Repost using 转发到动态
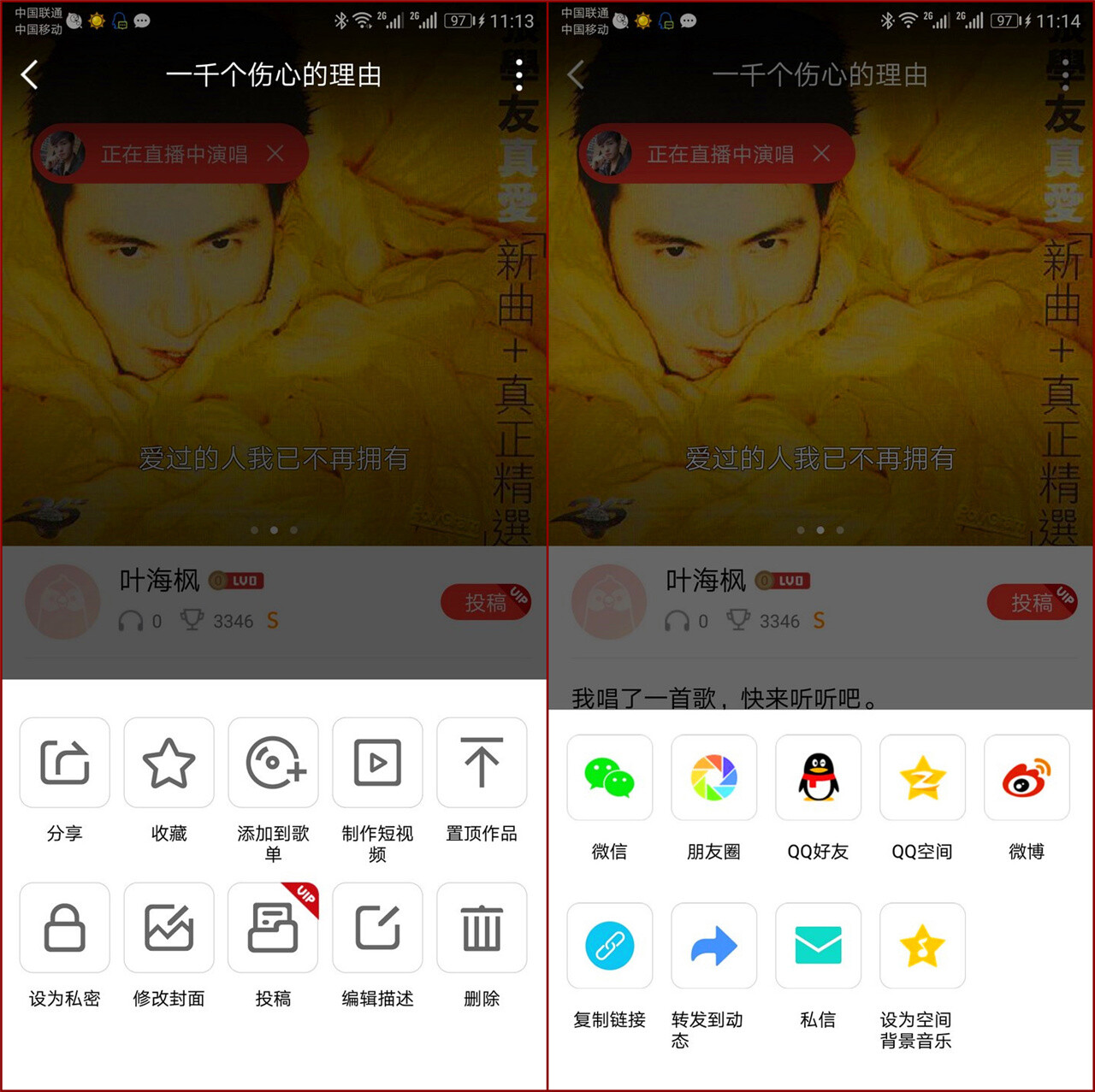This screenshot has width=1095, height=1092. click(x=713, y=946)
